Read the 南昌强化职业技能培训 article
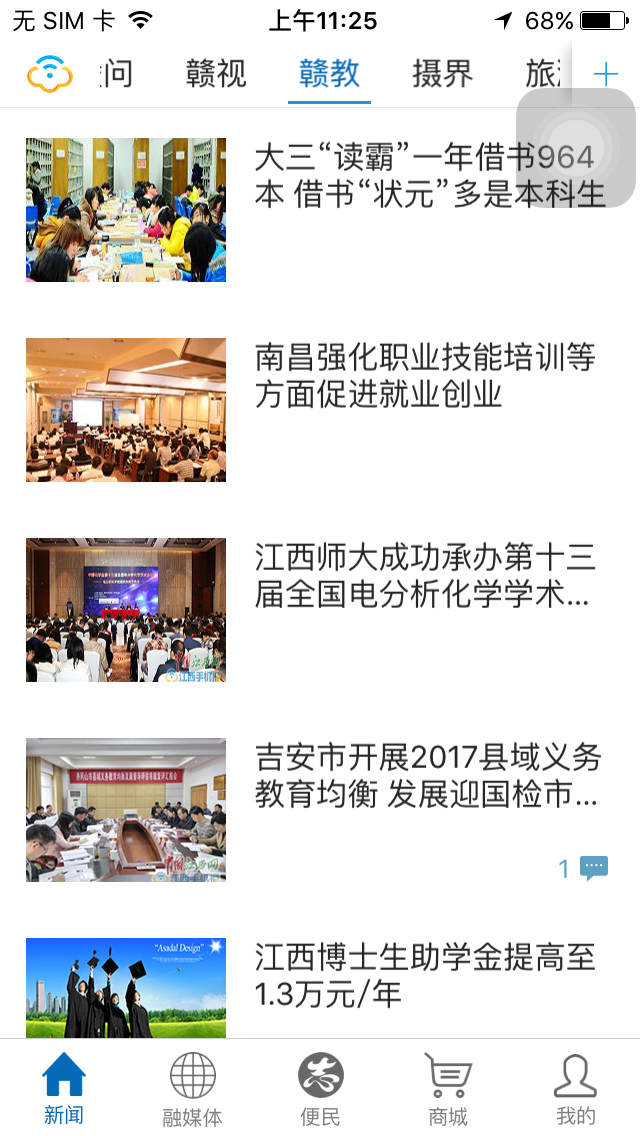Screen dimensions: 640x1136 425,375
